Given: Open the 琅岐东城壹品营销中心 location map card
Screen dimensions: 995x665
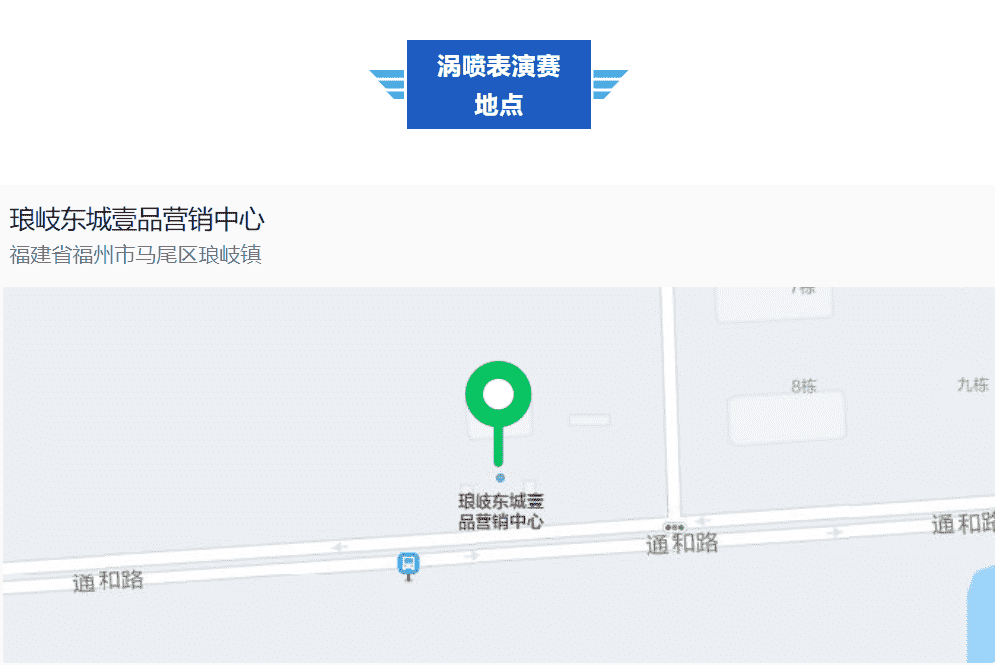Looking at the screenshot, I should point(137,220).
